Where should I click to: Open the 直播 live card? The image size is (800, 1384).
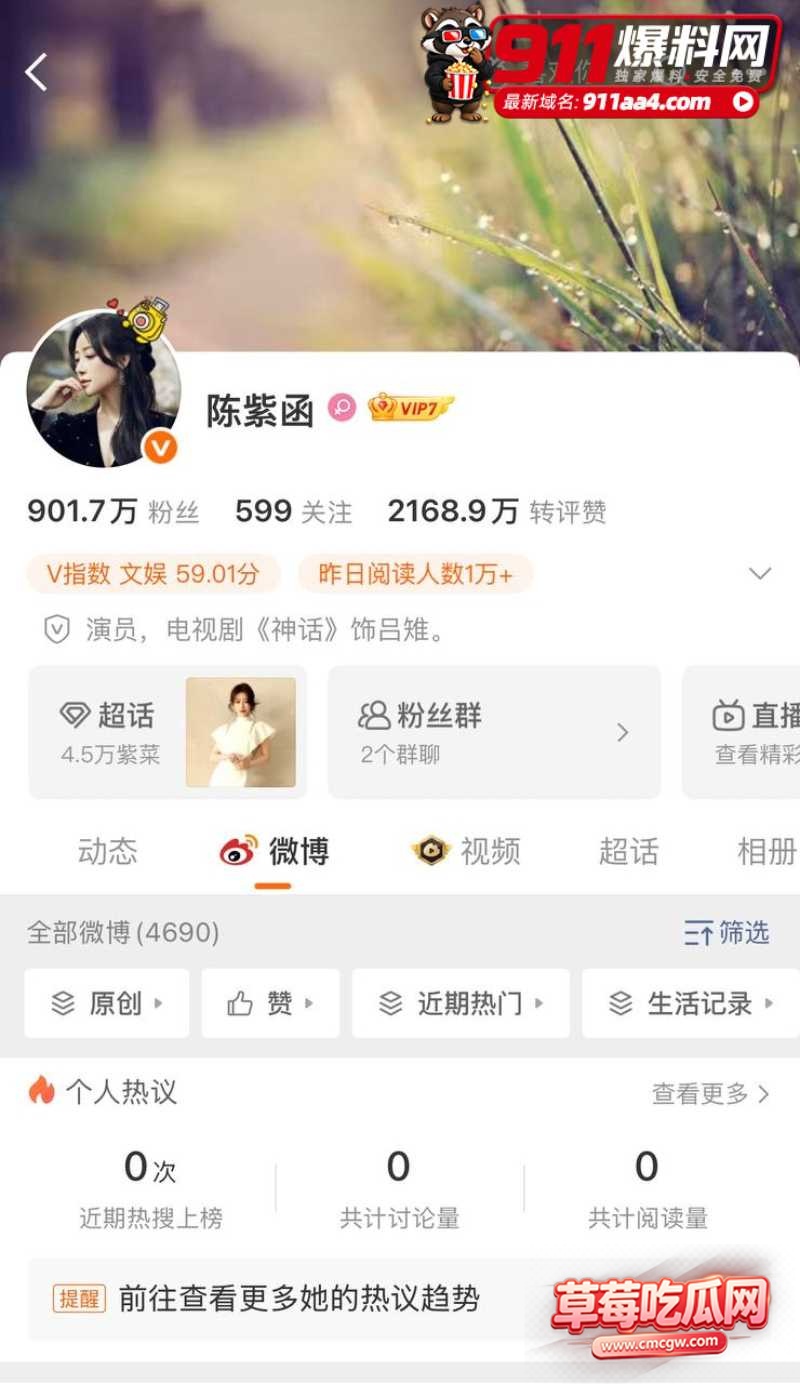click(741, 732)
